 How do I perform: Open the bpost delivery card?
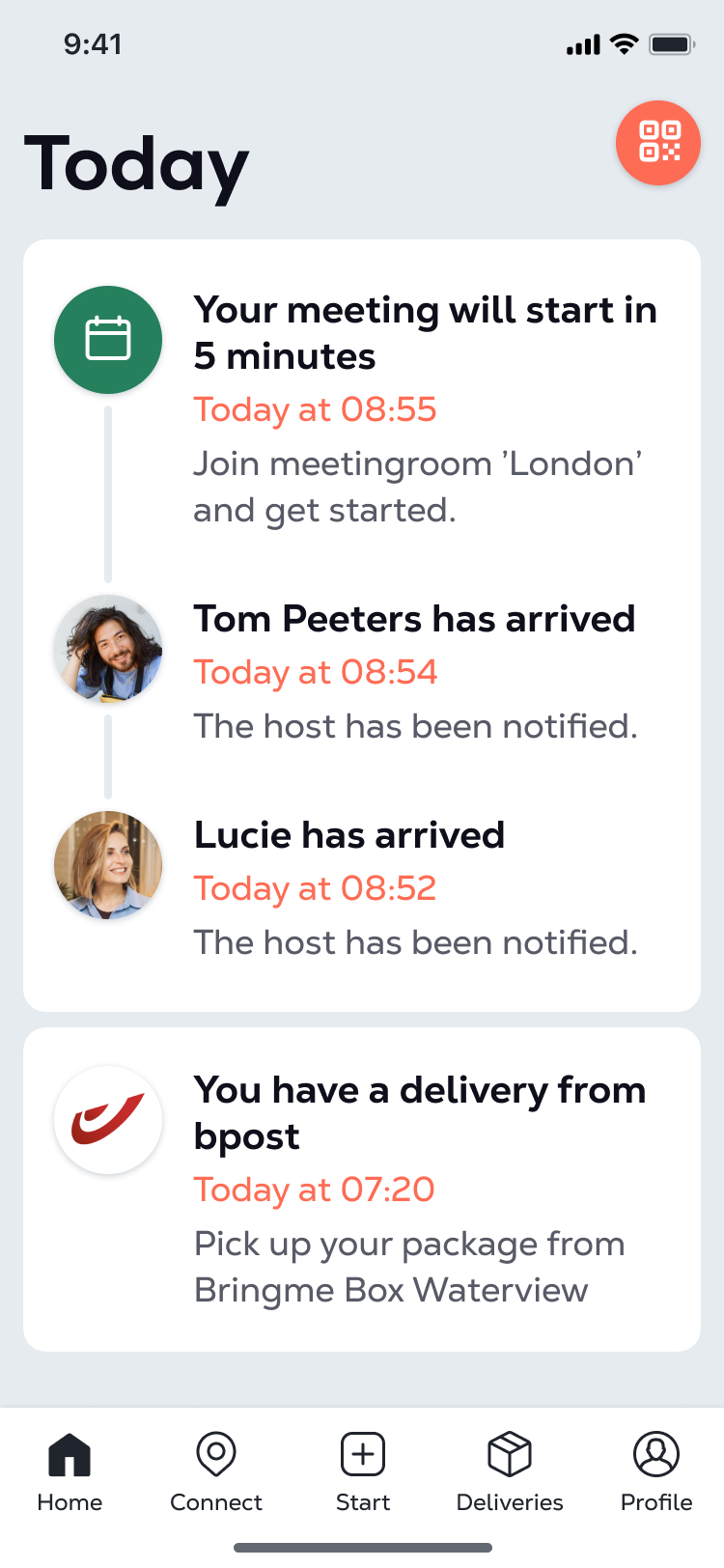pos(362,1190)
